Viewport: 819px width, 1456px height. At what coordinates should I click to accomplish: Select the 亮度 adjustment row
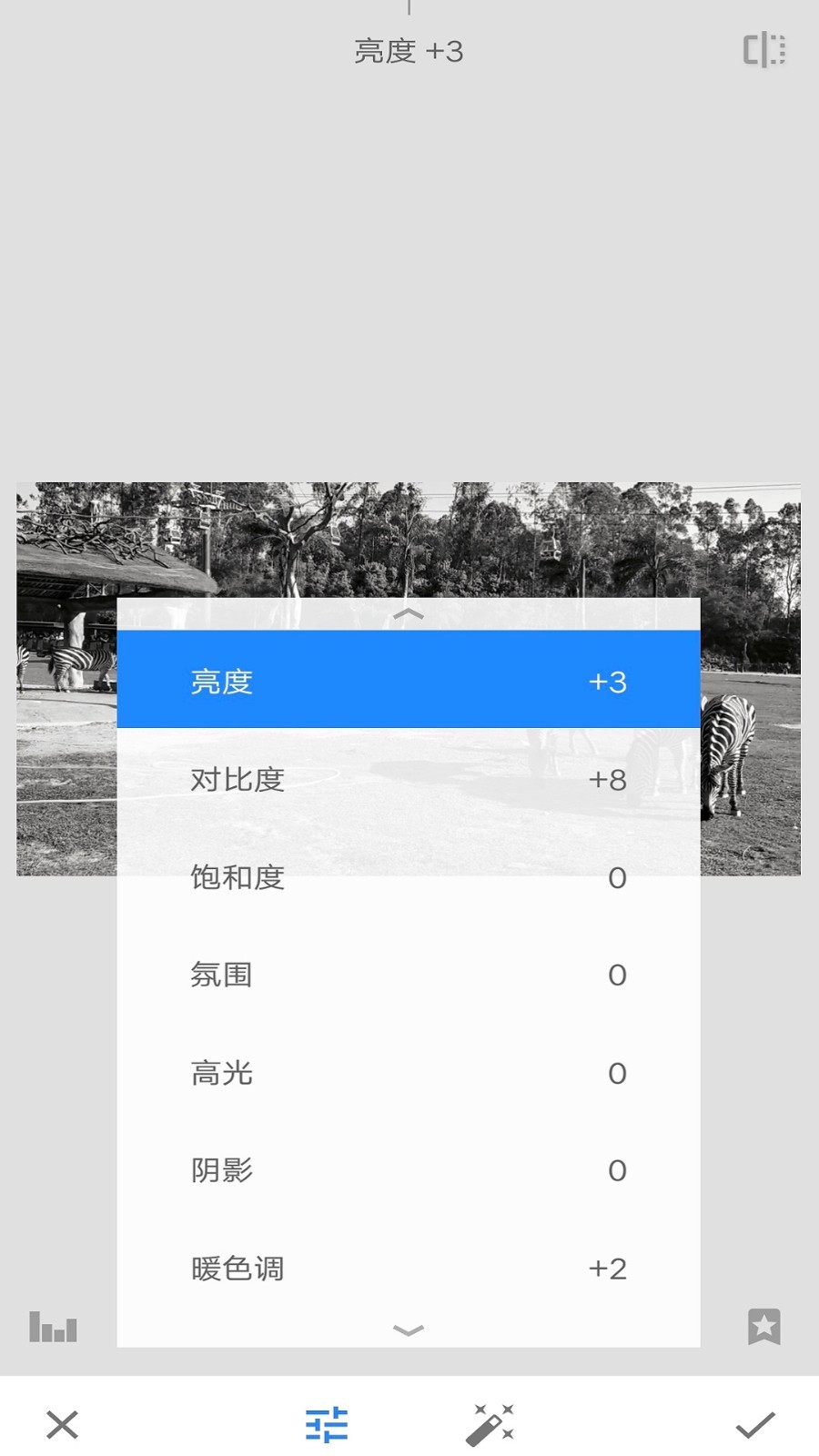pos(408,681)
